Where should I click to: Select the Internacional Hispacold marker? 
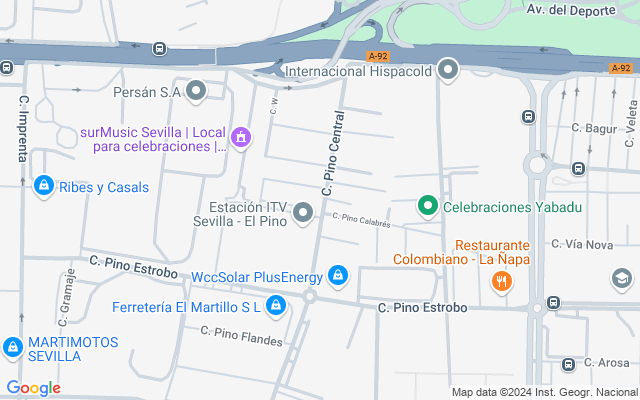(448, 70)
